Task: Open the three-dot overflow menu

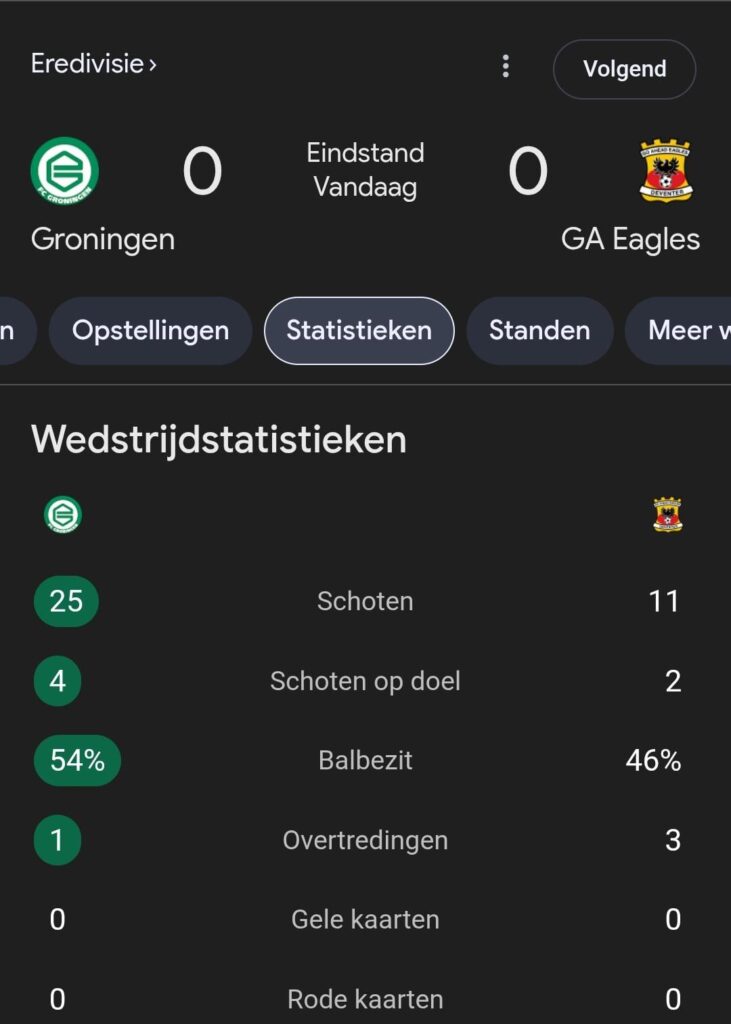Action: click(x=505, y=66)
